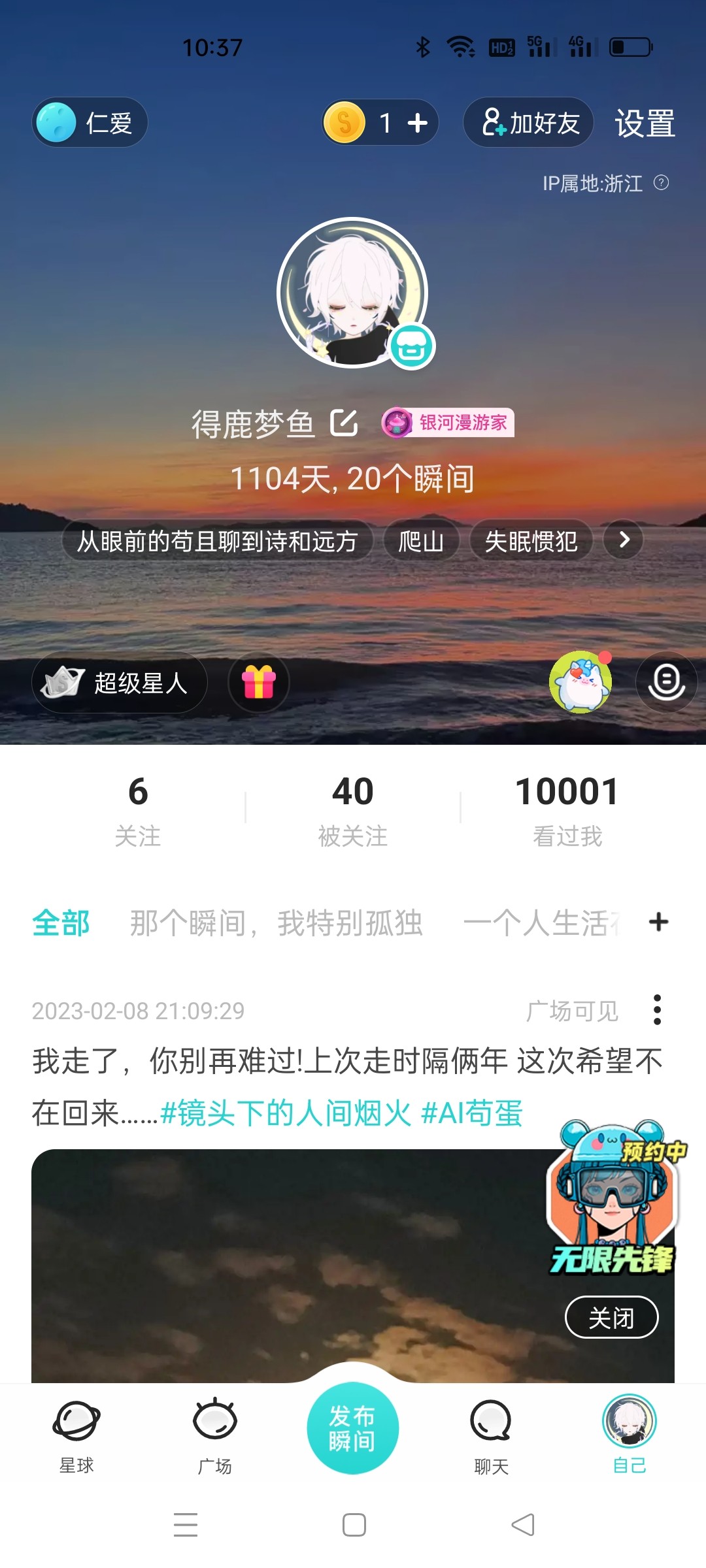The image size is (706, 1568).
Task: Tap the 加好友 add friend button
Action: [528, 123]
